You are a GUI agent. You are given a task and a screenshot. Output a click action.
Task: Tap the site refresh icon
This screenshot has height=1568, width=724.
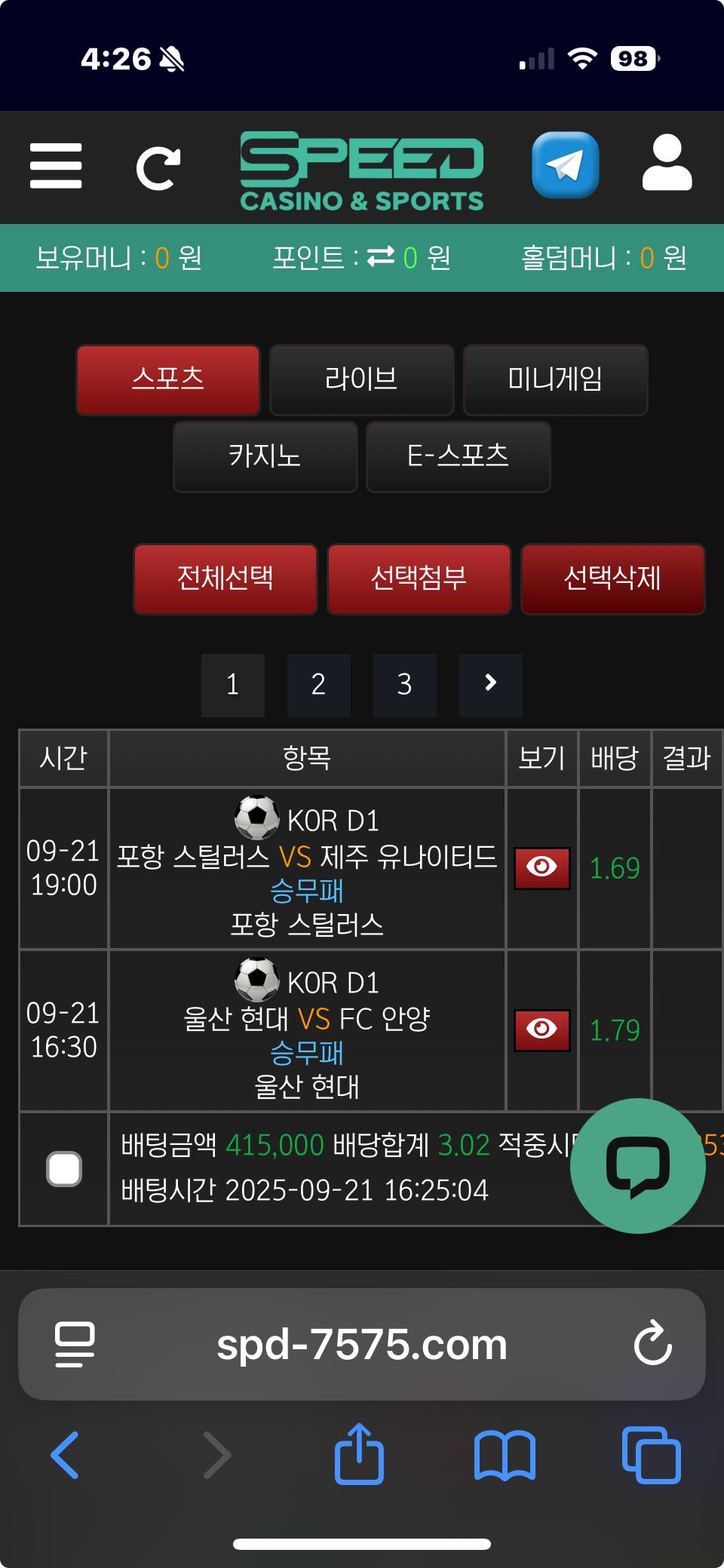[x=158, y=167]
